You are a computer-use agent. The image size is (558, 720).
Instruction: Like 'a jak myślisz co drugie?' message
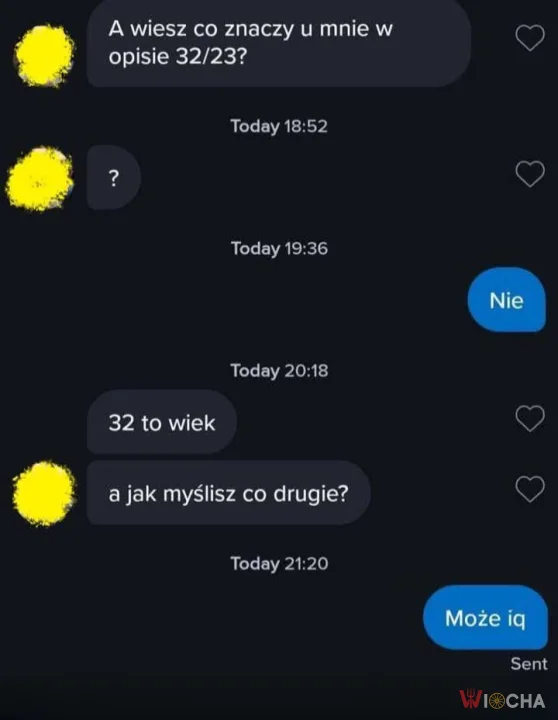(530, 489)
